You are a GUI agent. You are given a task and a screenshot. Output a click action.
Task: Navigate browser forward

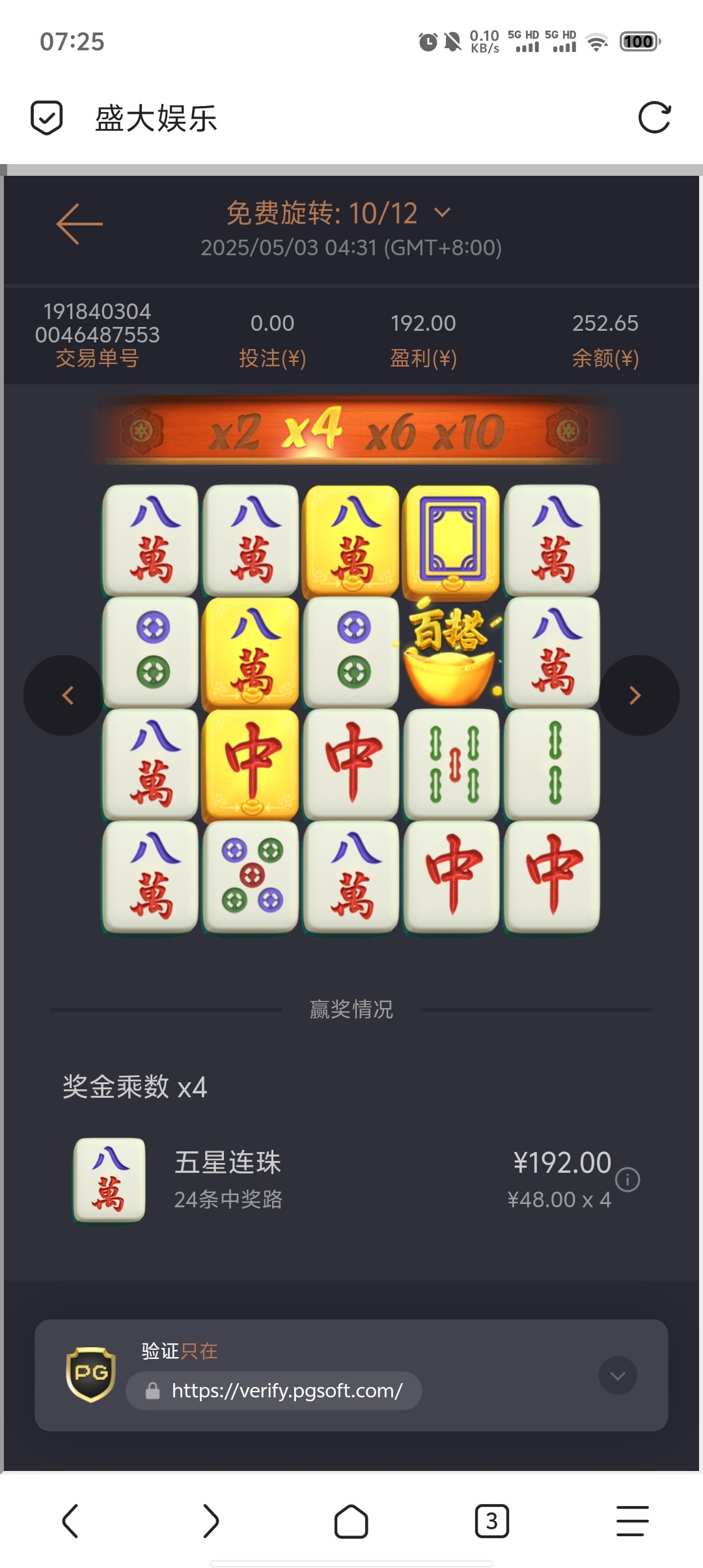click(x=210, y=1521)
